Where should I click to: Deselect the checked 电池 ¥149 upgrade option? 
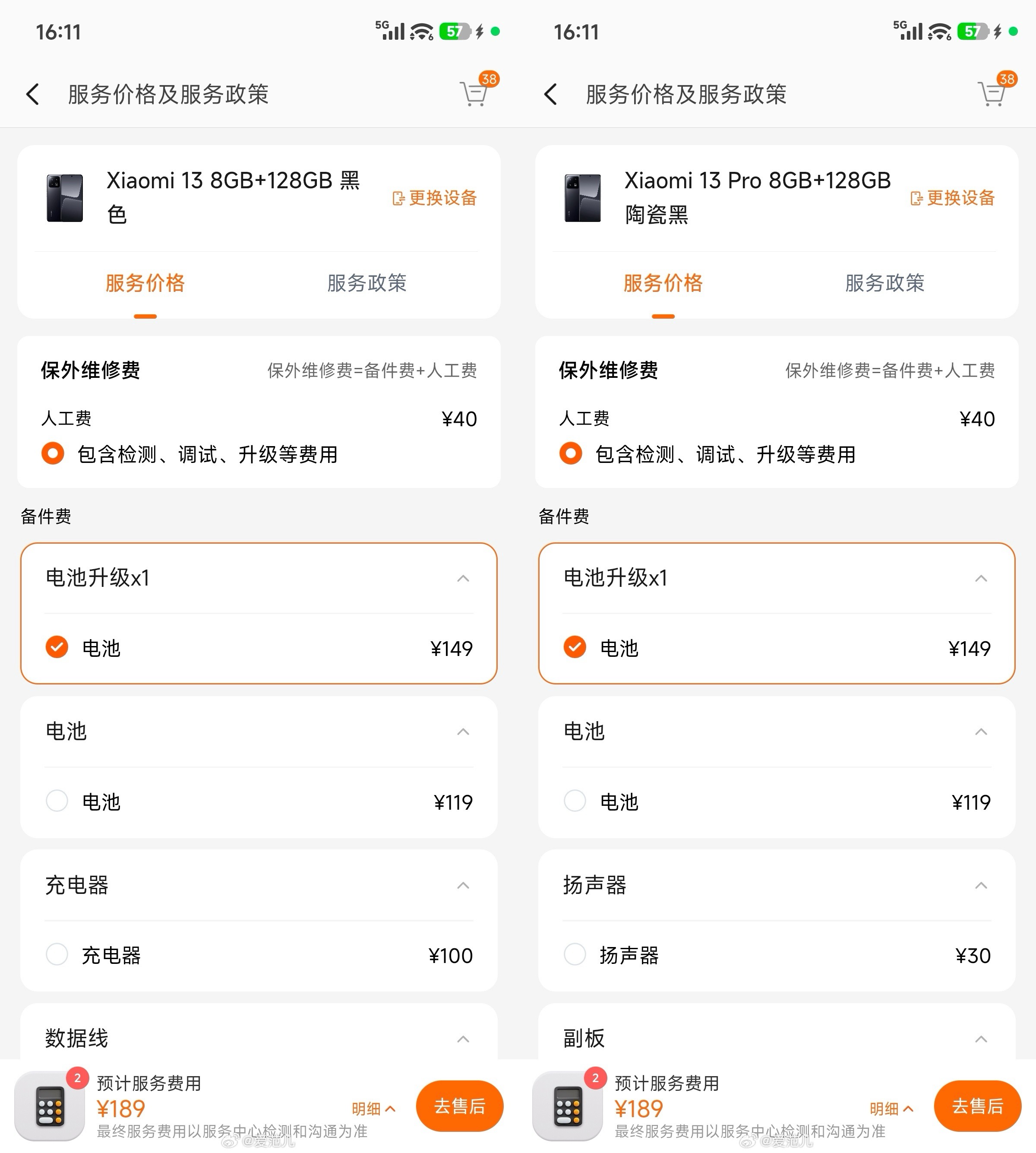pos(57,647)
